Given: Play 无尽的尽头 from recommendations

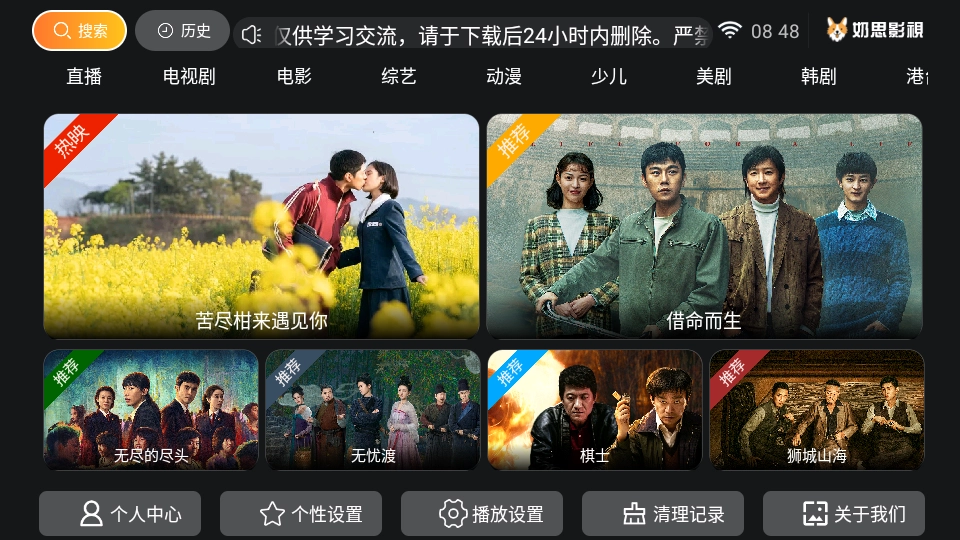Looking at the screenshot, I should (151, 409).
